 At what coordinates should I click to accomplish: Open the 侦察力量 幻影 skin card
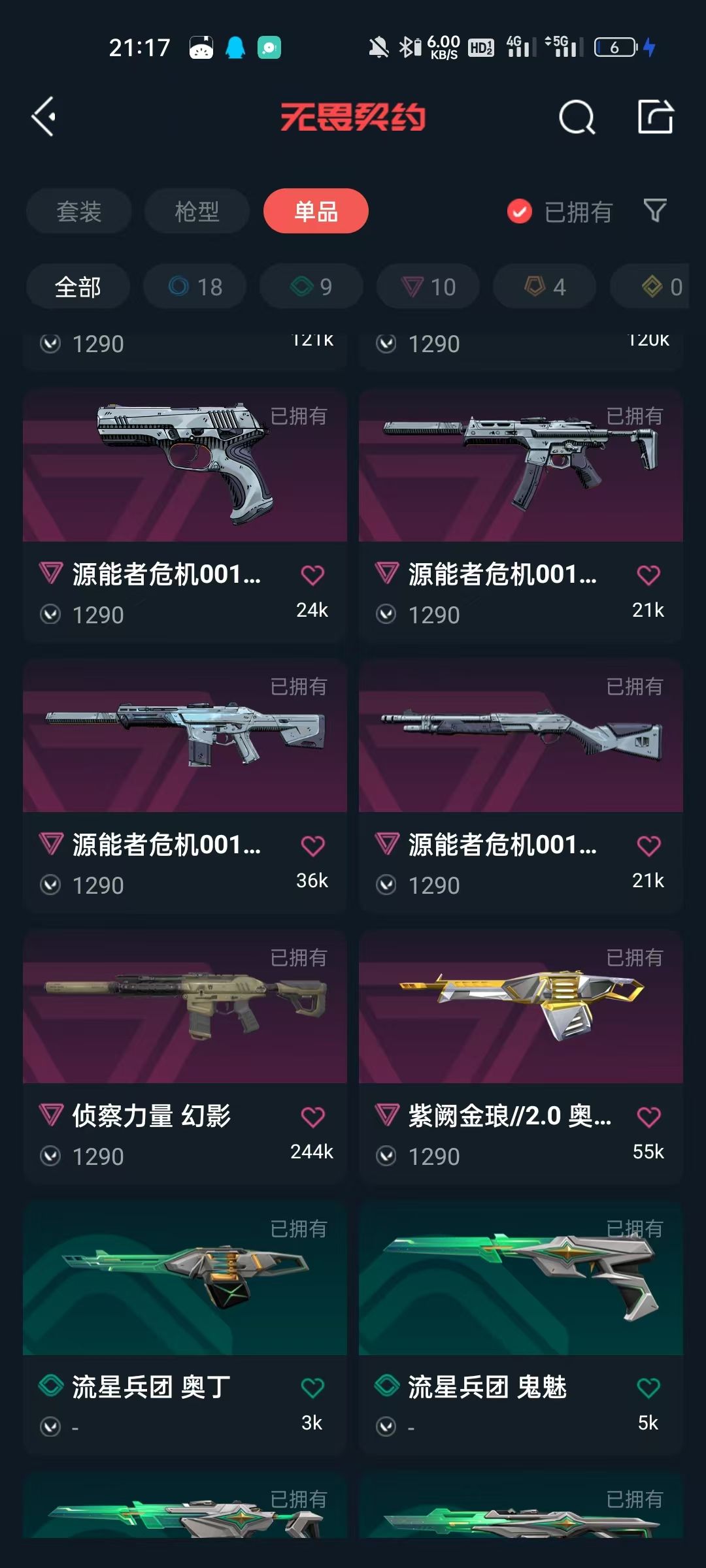coord(185,1057)
